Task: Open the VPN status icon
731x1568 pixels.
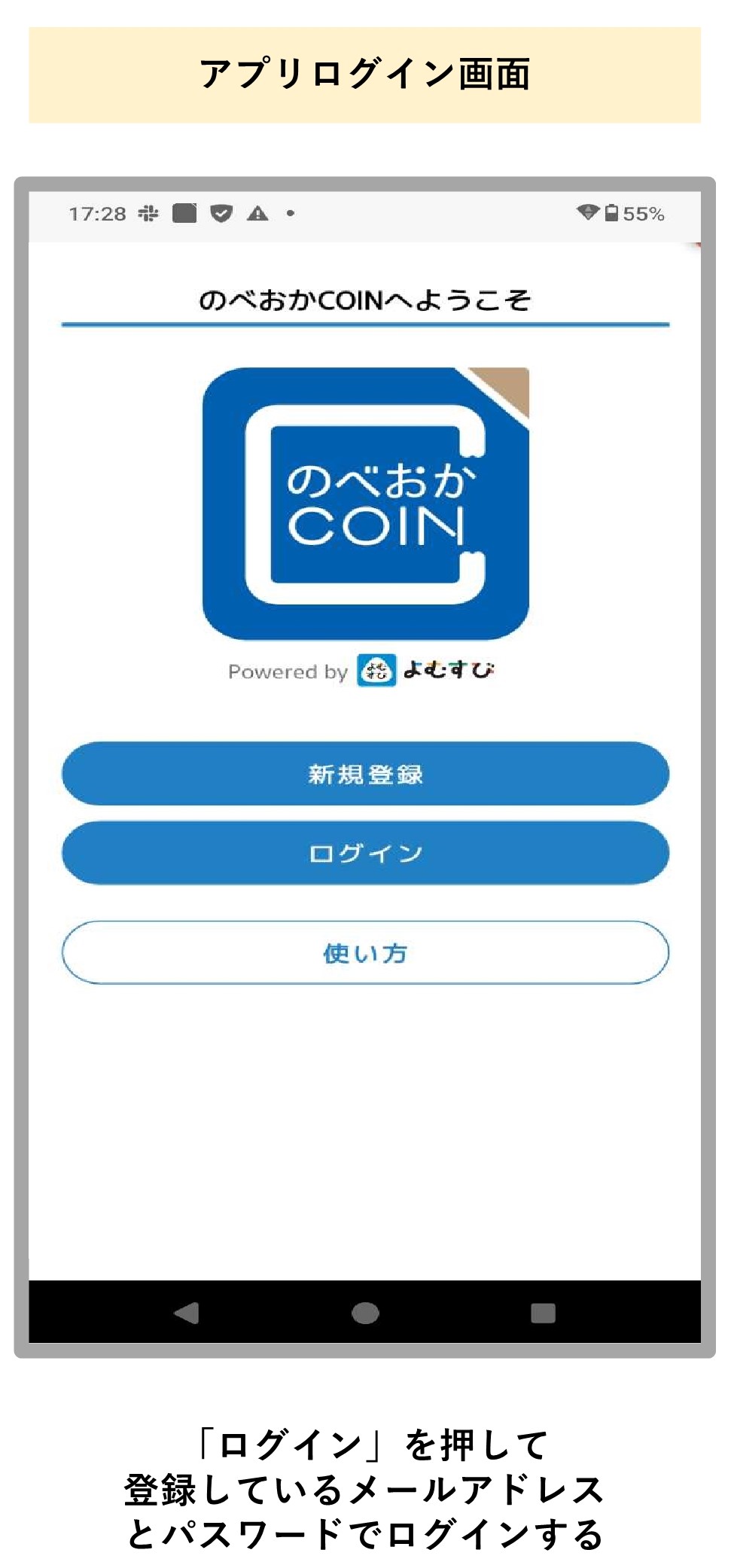Action: pos(589,213)
